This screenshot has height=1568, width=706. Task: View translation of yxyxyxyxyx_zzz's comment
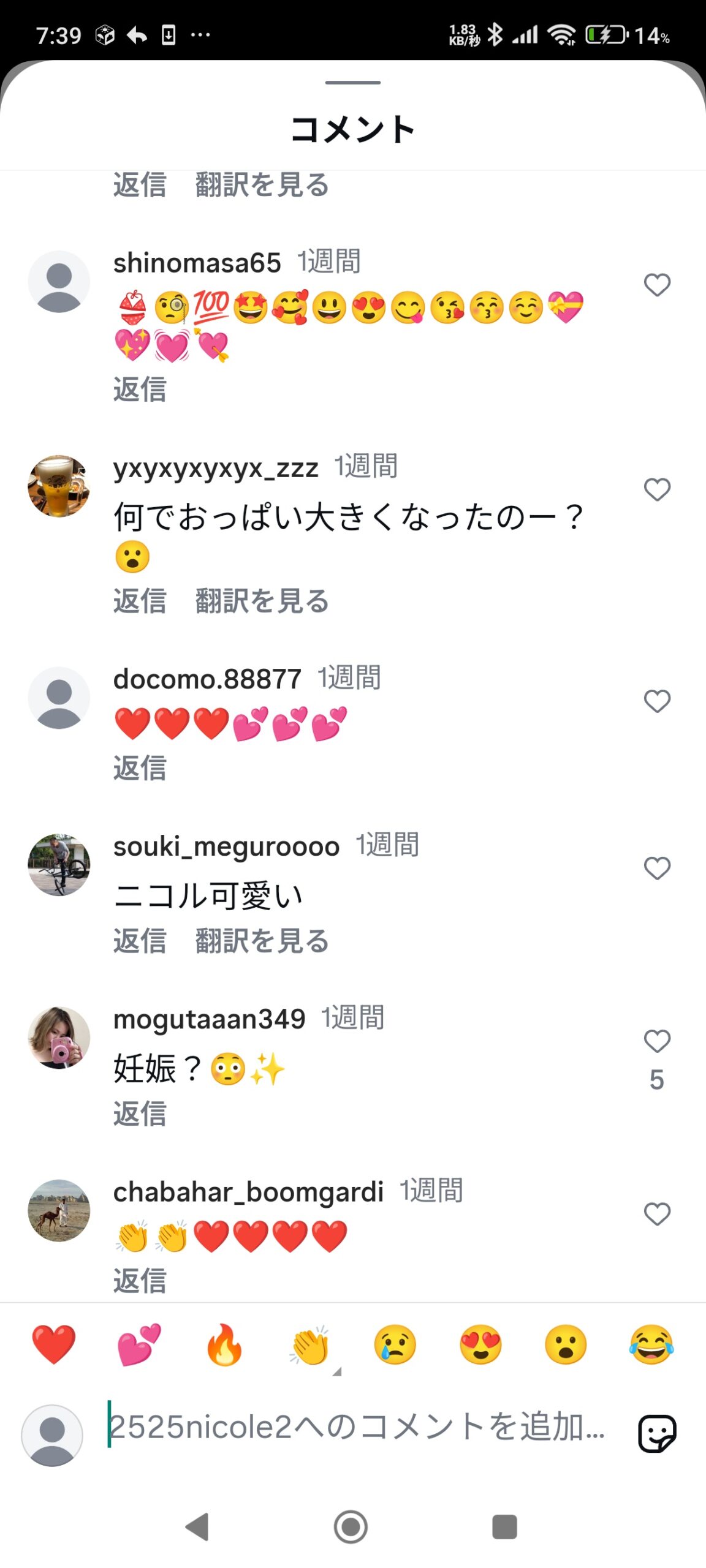click(262, 601)
